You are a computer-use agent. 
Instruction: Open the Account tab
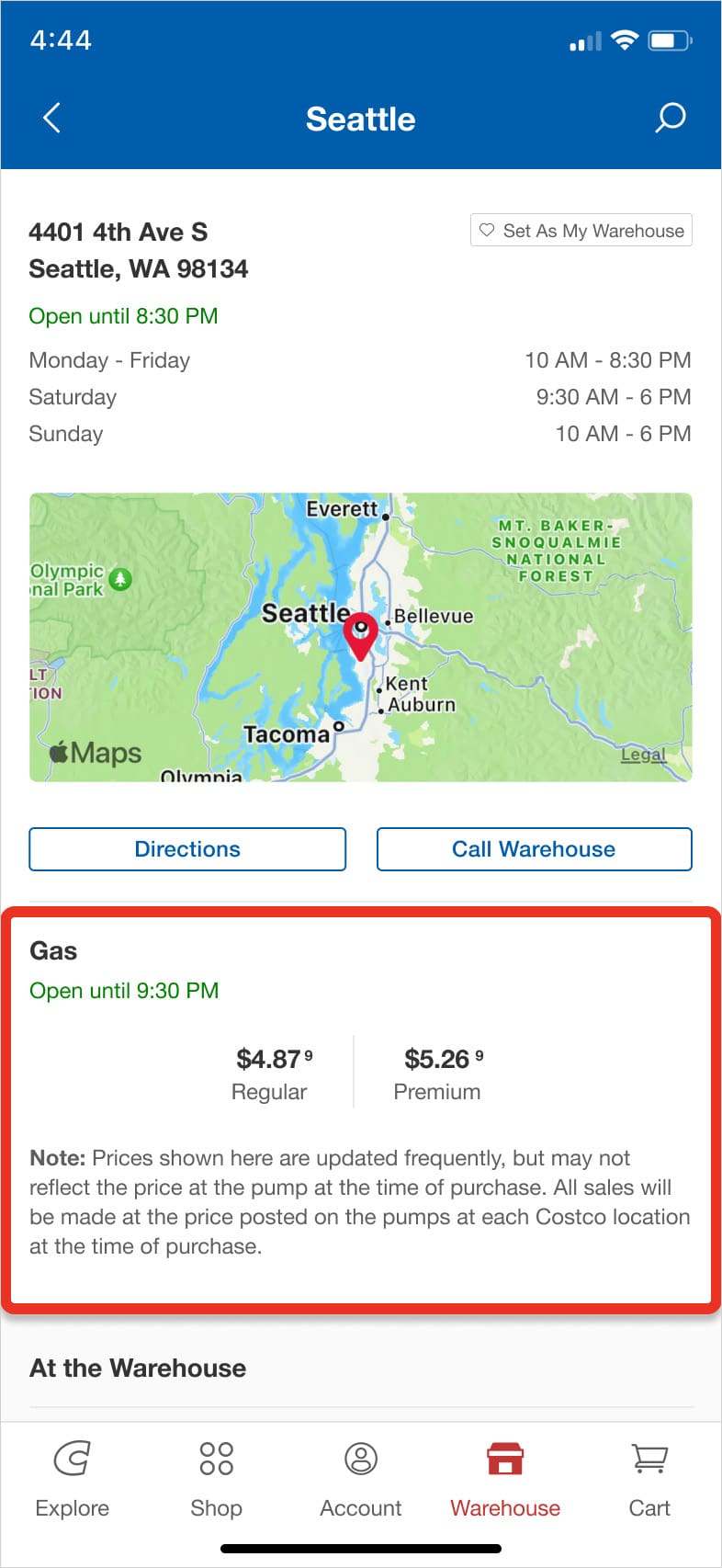click(x=361, y=1480)
